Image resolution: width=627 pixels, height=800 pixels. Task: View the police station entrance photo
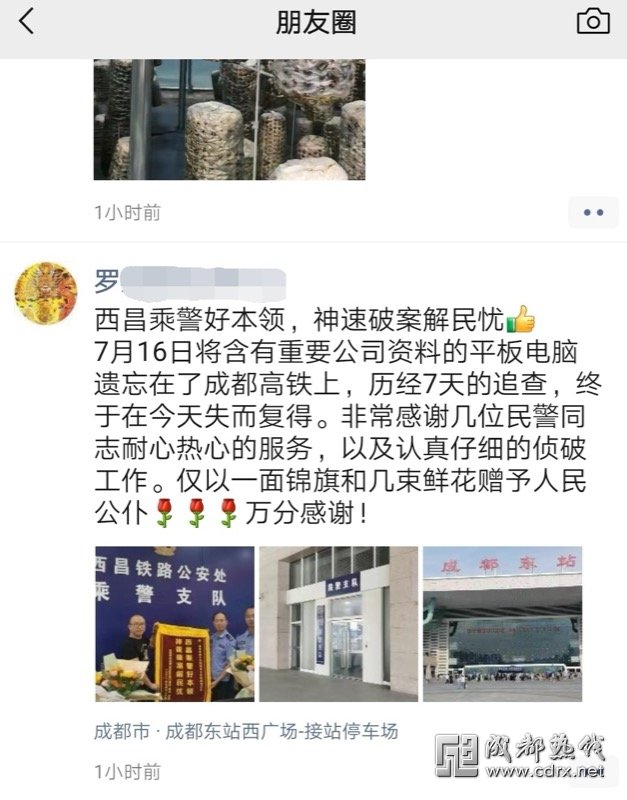point(338,623)
